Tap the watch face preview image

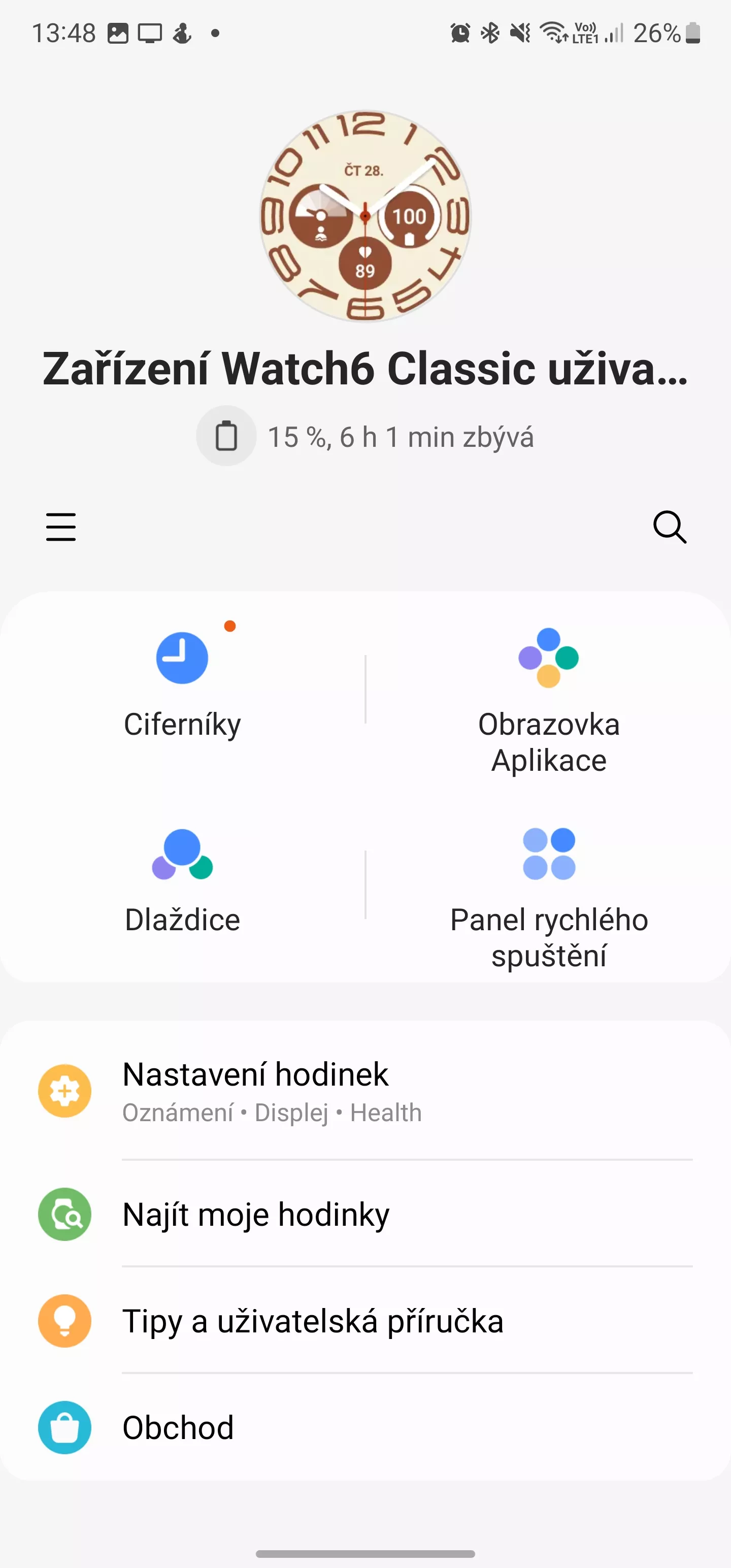365,216
